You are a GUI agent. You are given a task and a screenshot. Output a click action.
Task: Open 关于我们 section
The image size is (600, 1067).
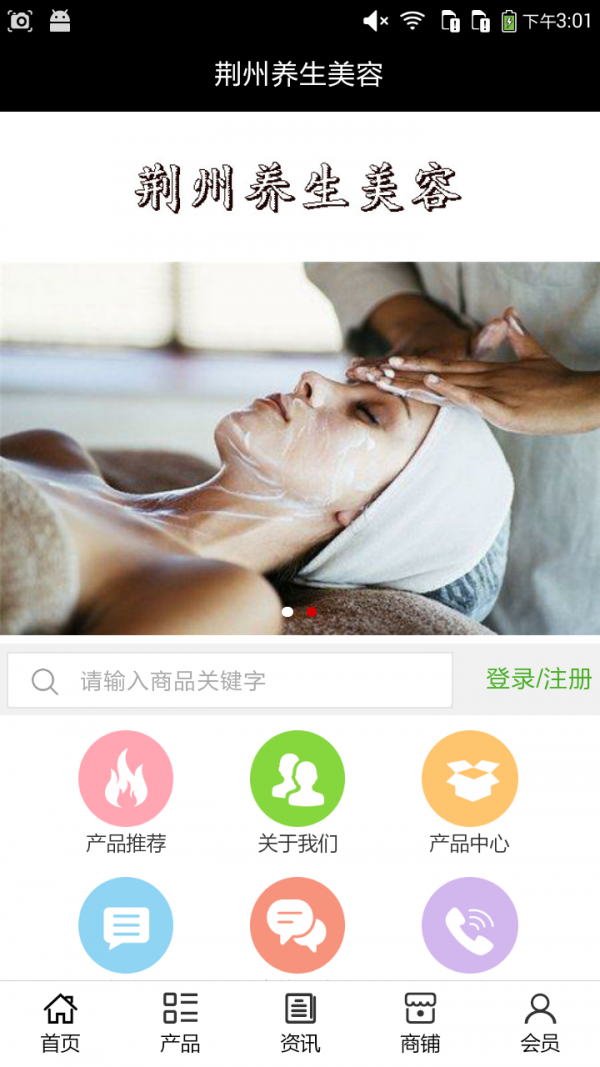(297, 779)
